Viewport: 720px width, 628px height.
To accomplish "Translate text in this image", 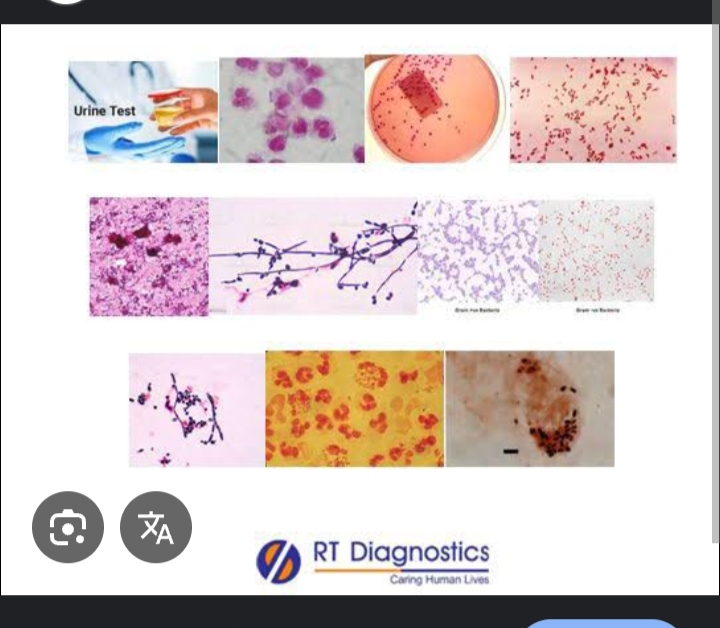I will coord(156,527).
